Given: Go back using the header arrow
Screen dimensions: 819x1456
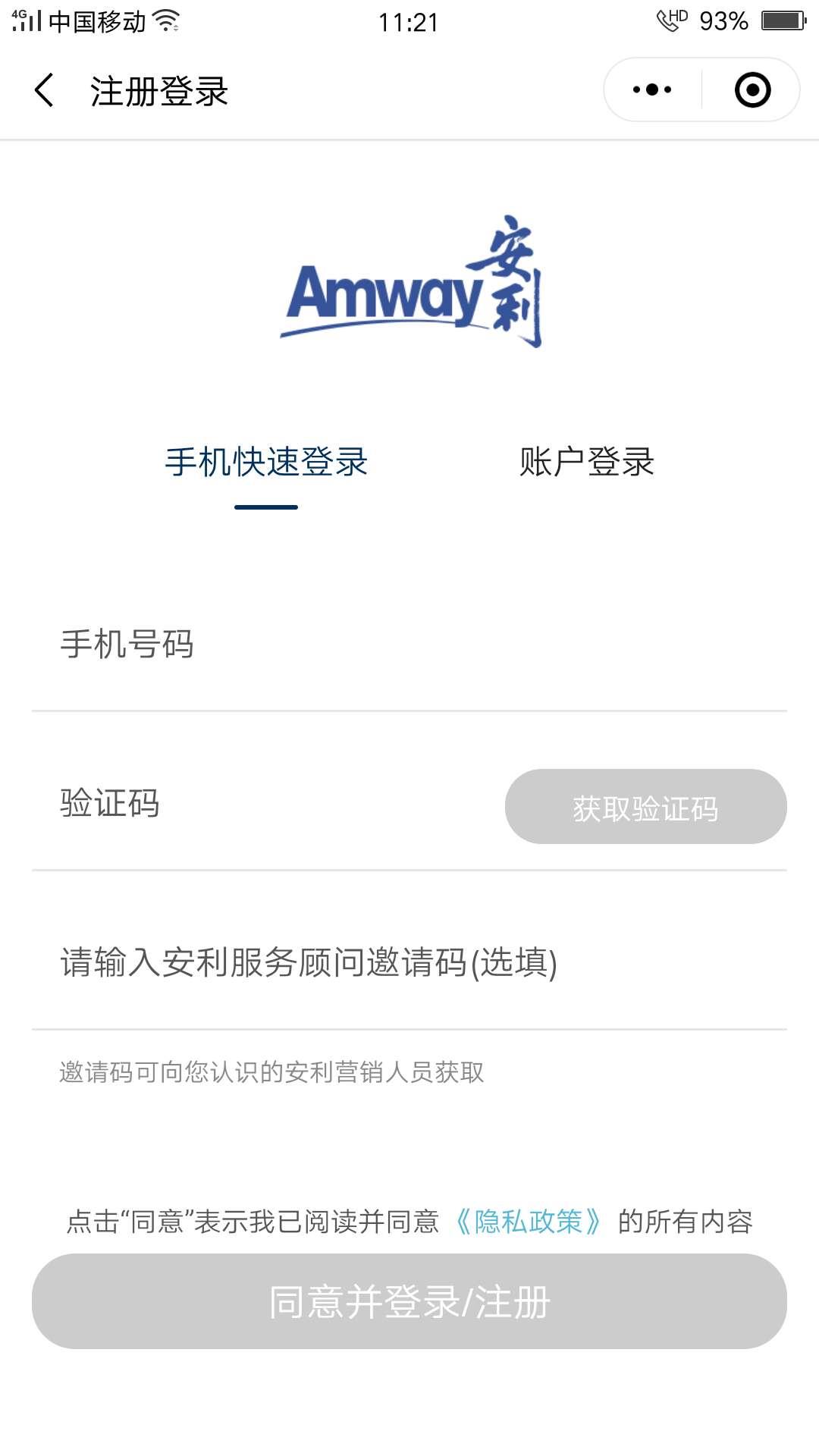Looking at the screenshot, I should (x=45, y=90).
